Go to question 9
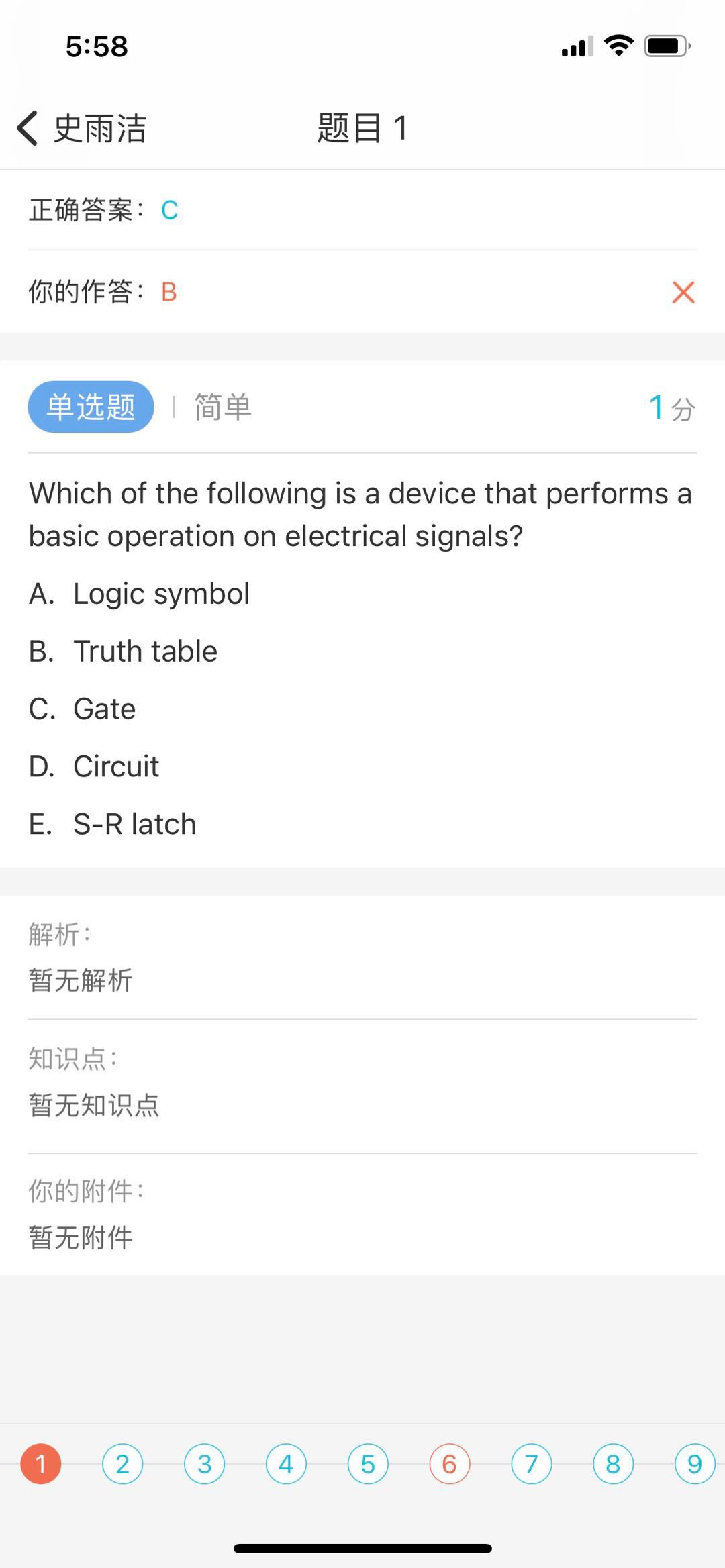The width and height of the screenshot is (725, 1568). (695, 1463)
